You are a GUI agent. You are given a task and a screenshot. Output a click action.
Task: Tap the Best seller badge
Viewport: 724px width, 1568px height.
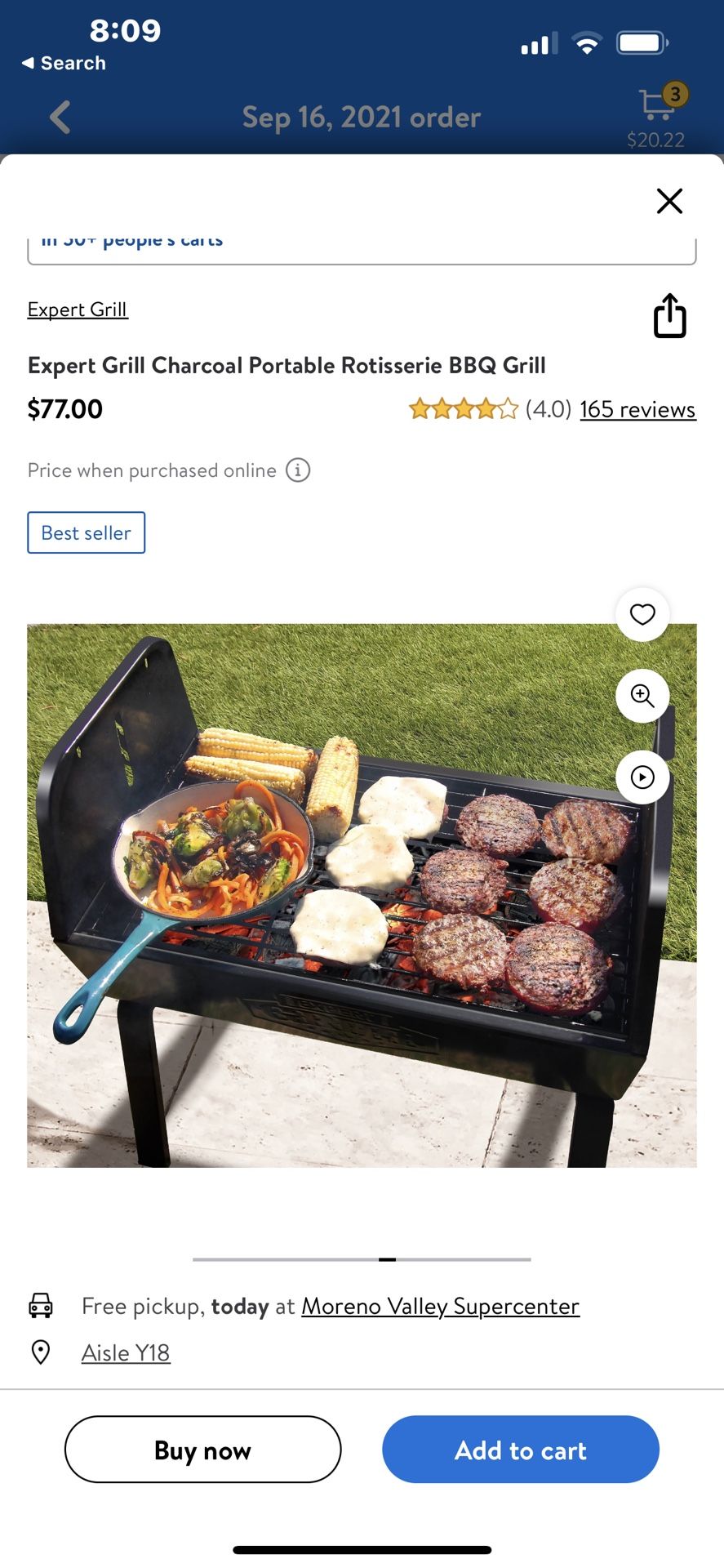pyautogui.click(x=86, y=532)
